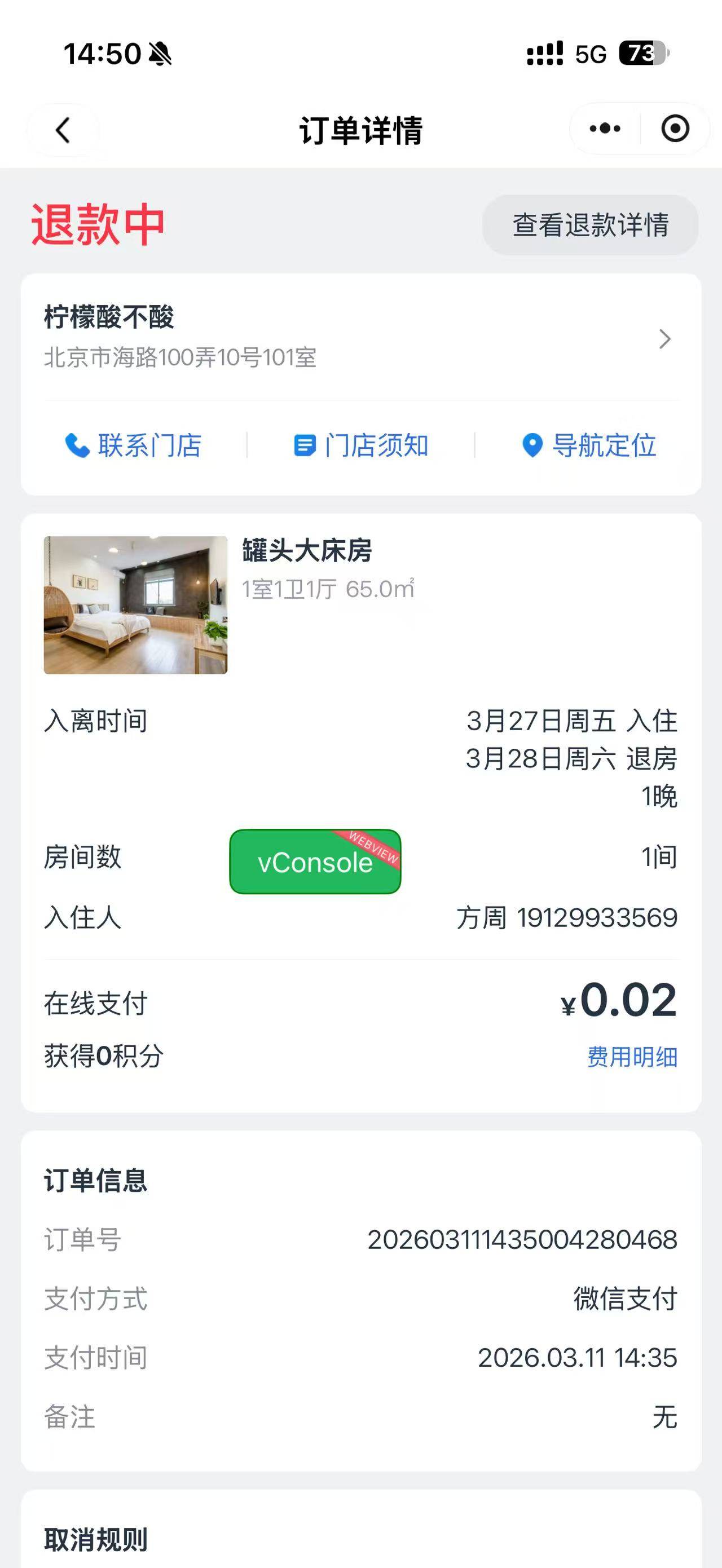
Task: Tap 查看退款详情 button
Action: pyautogui.click(x=590, y=224)
